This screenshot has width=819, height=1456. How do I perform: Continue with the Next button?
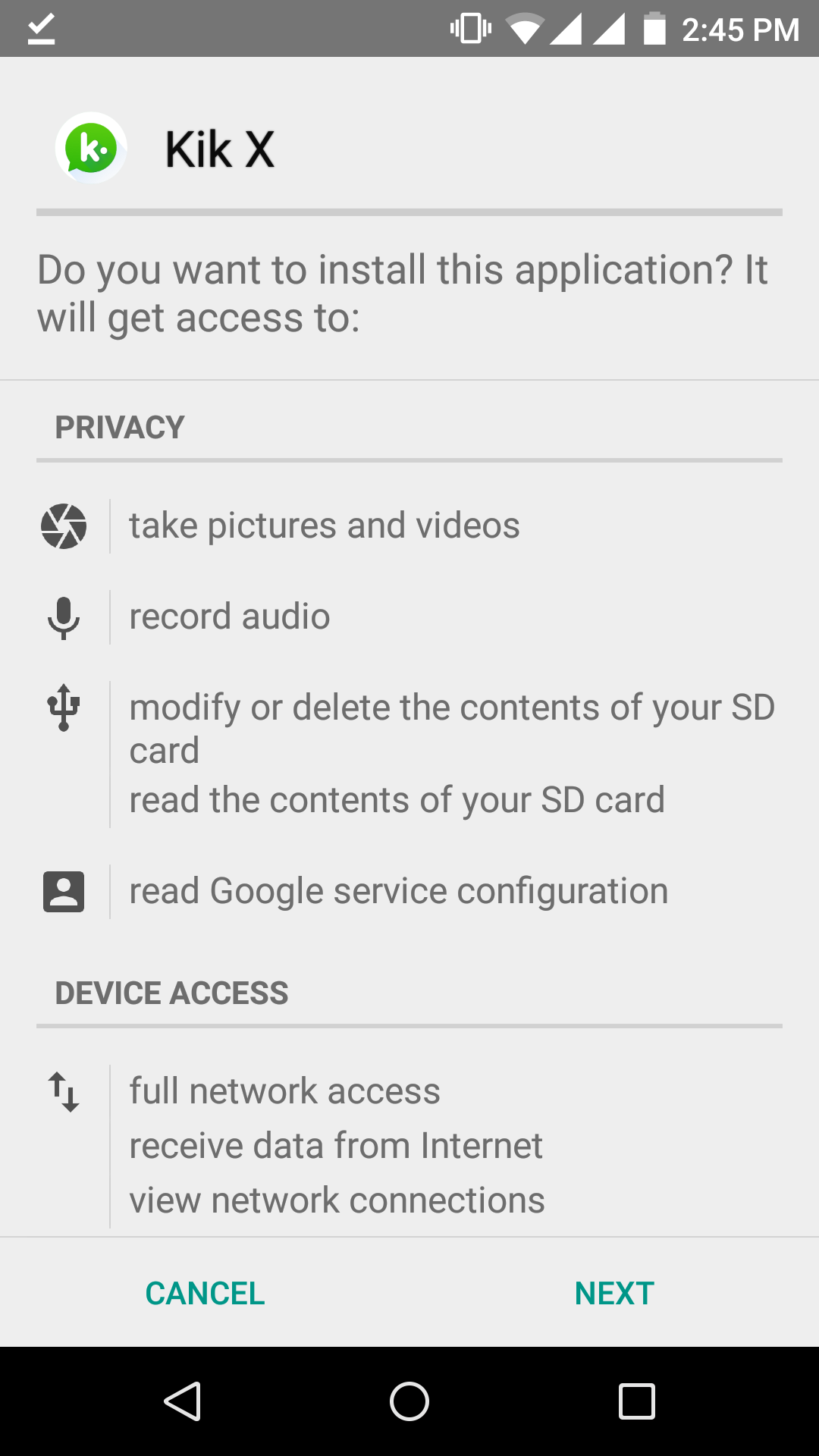[614, 1293]
